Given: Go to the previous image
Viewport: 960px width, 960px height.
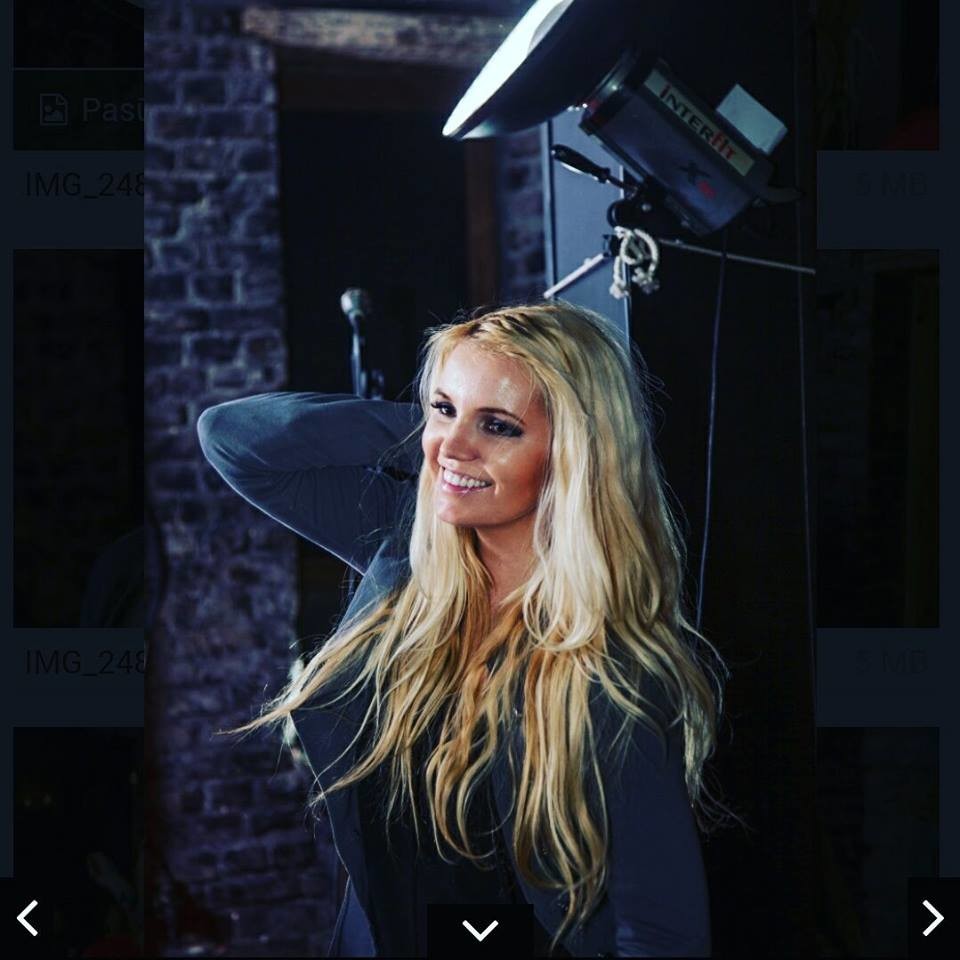Looking at the screenshot, I should (x=27, y=918).
